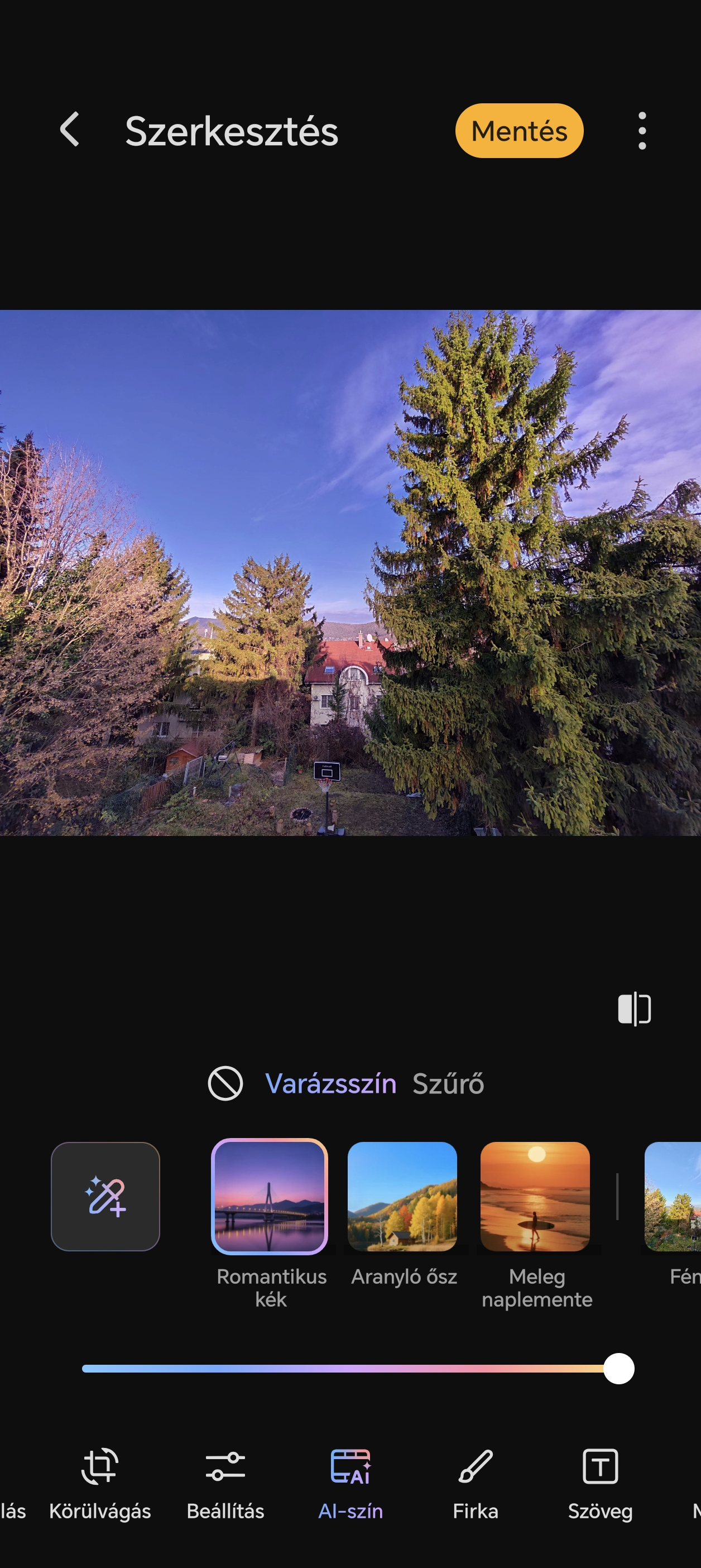Image resolution: width=701 pixels, height=1568 pixels.
Task: Open the magic wand custom color tile
Action: 105,1196
